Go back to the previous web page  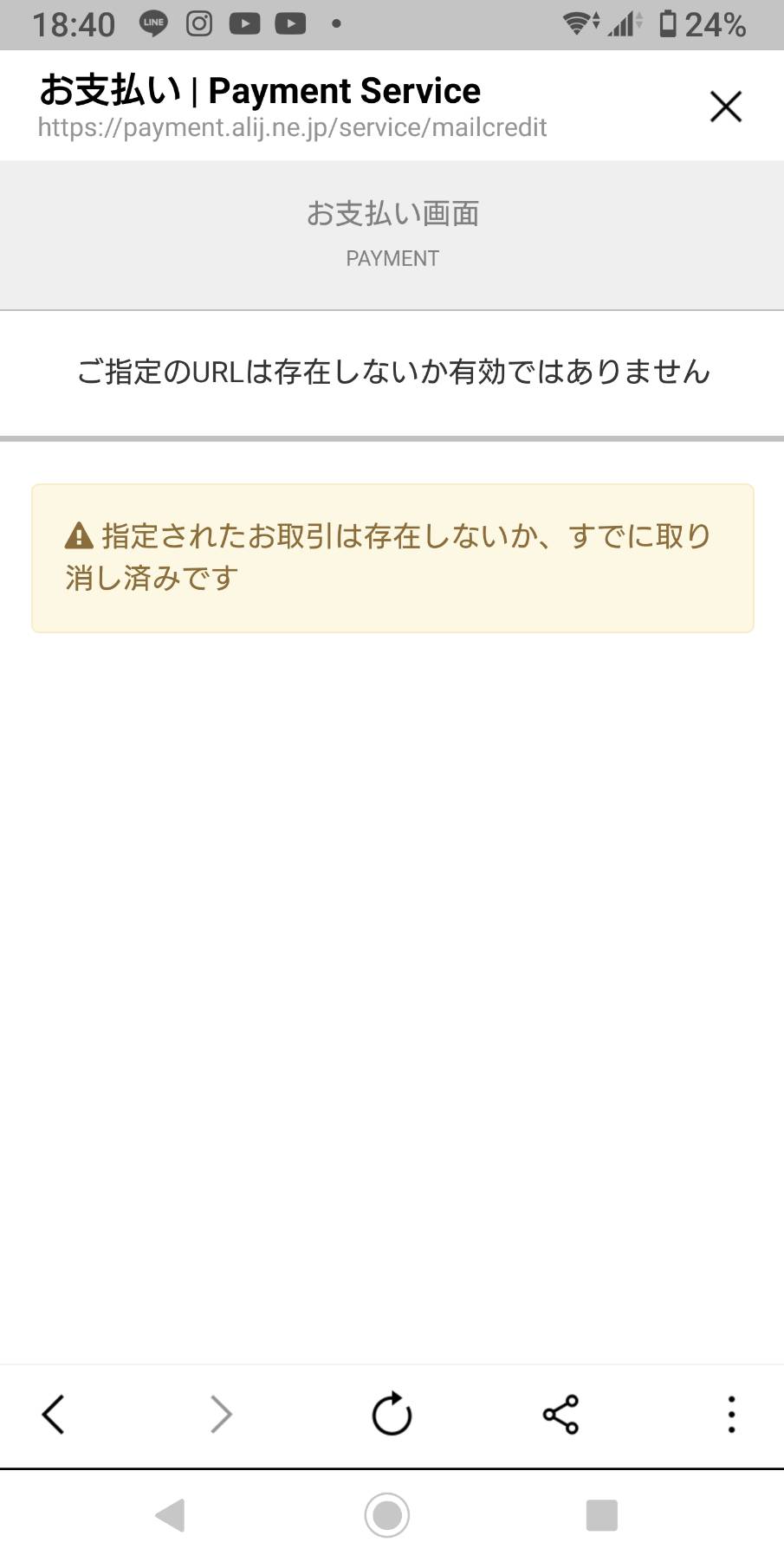[53, 1415]
